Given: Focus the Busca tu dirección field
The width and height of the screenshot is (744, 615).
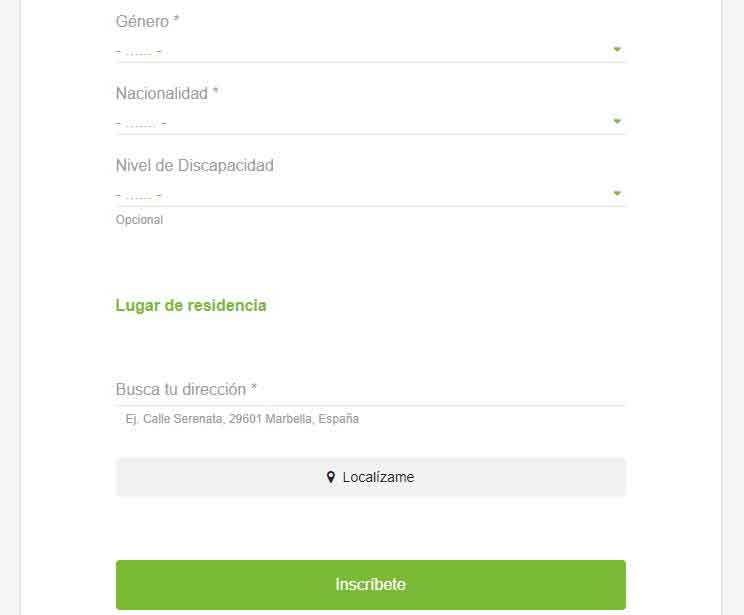Looking at the screenshot, I should [x=370, y=389].
